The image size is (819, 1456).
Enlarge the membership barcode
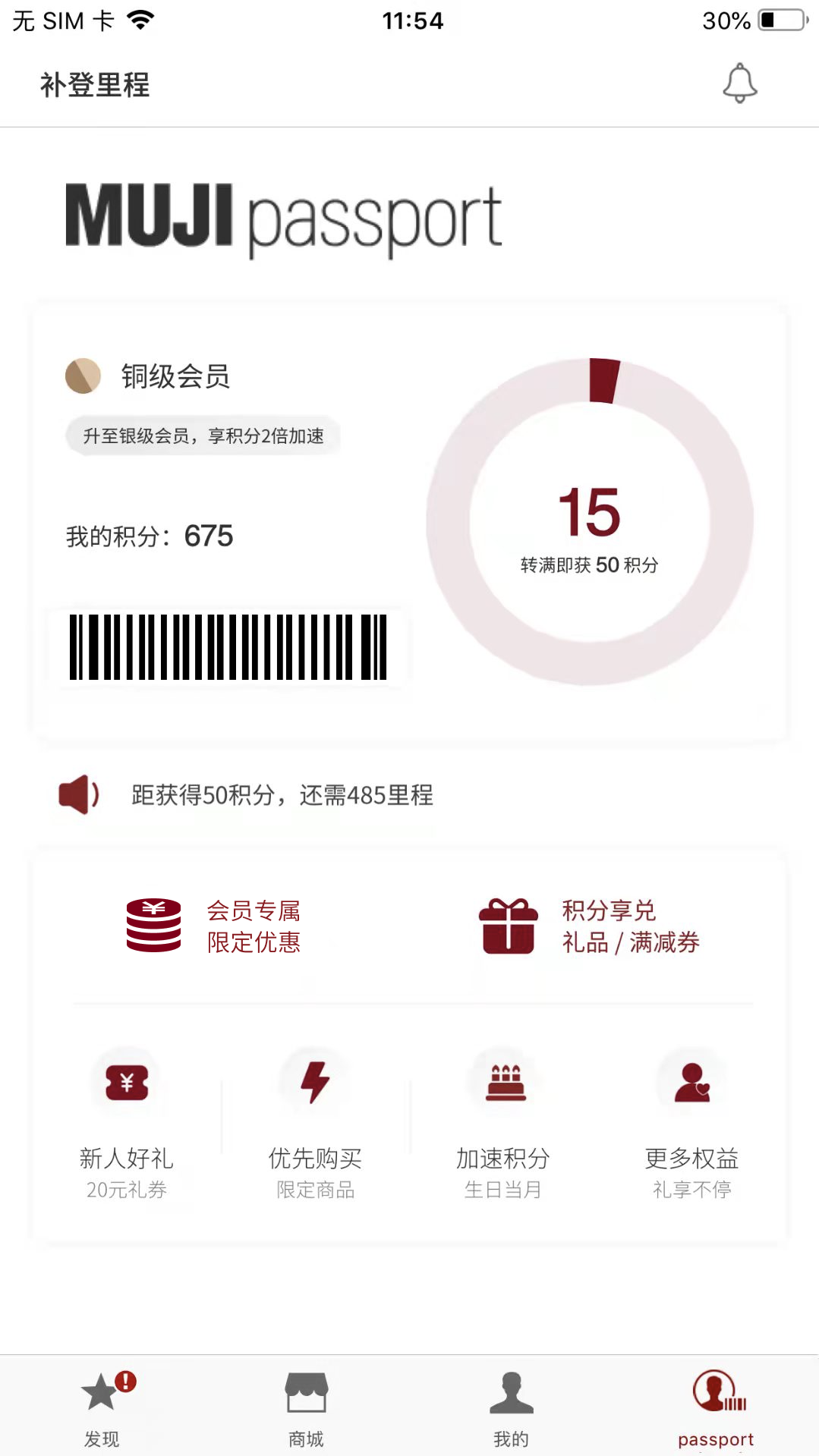[x=228, y=646]
